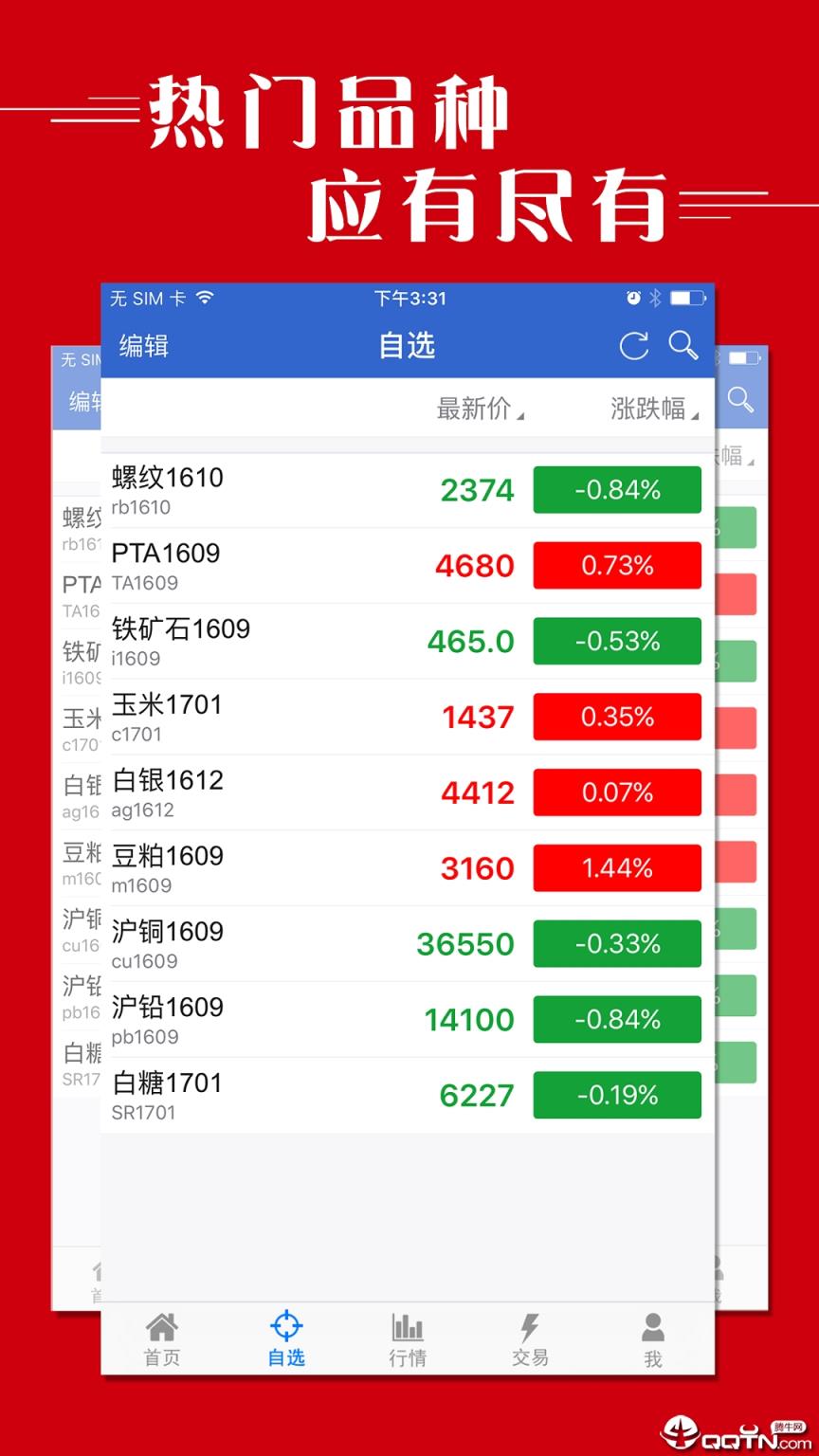Tap the green -0.84% badge for 螺纹1610
Screen dimensions: 819x1456
coord(616,489)
